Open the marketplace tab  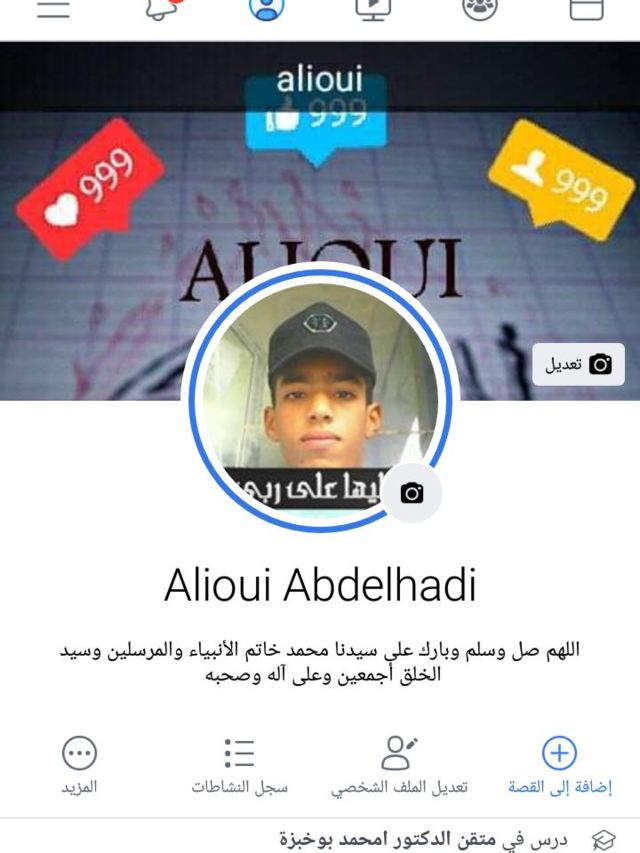pyautogui.click(x=587, y=10)
